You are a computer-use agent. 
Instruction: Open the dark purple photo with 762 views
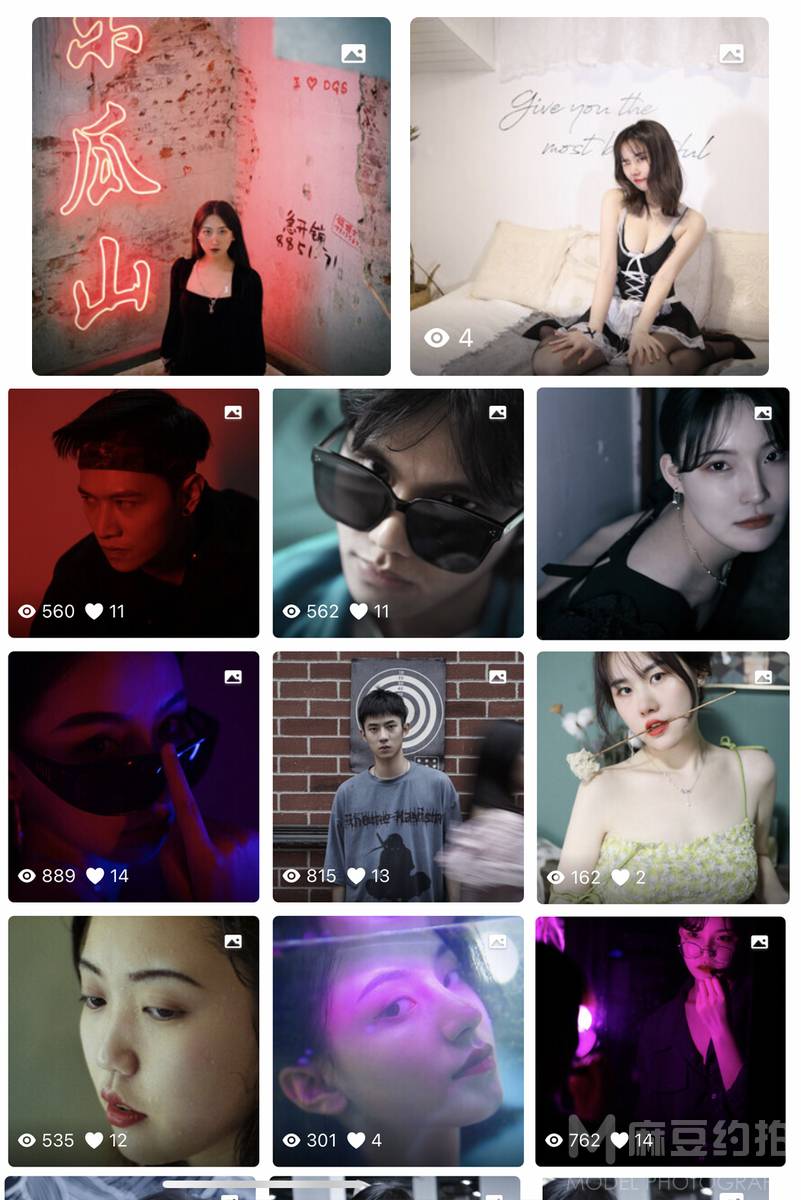click(660, 1040)
